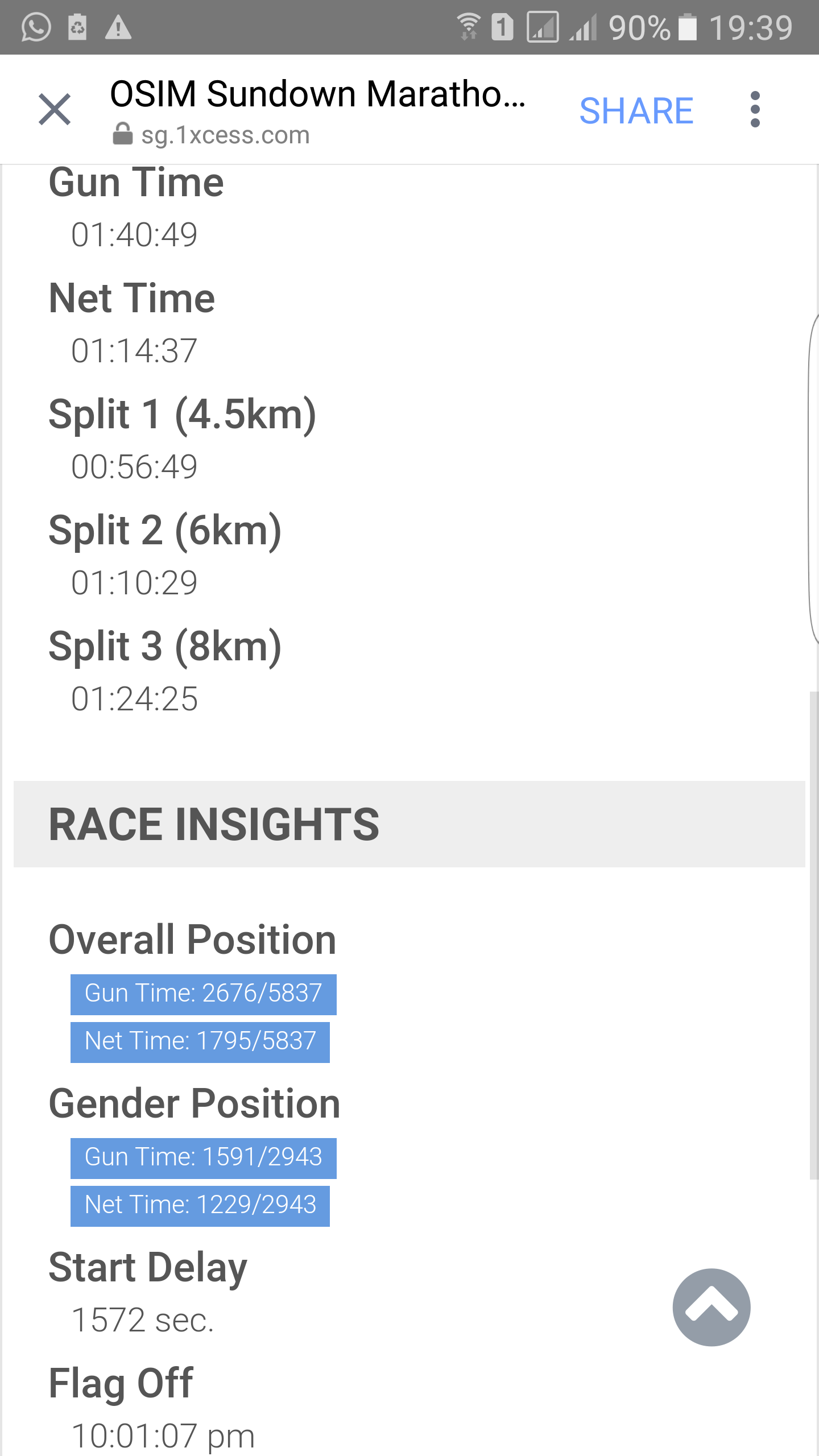
Task: Open the three-dot overflow menu
Action: coord(755,109)
